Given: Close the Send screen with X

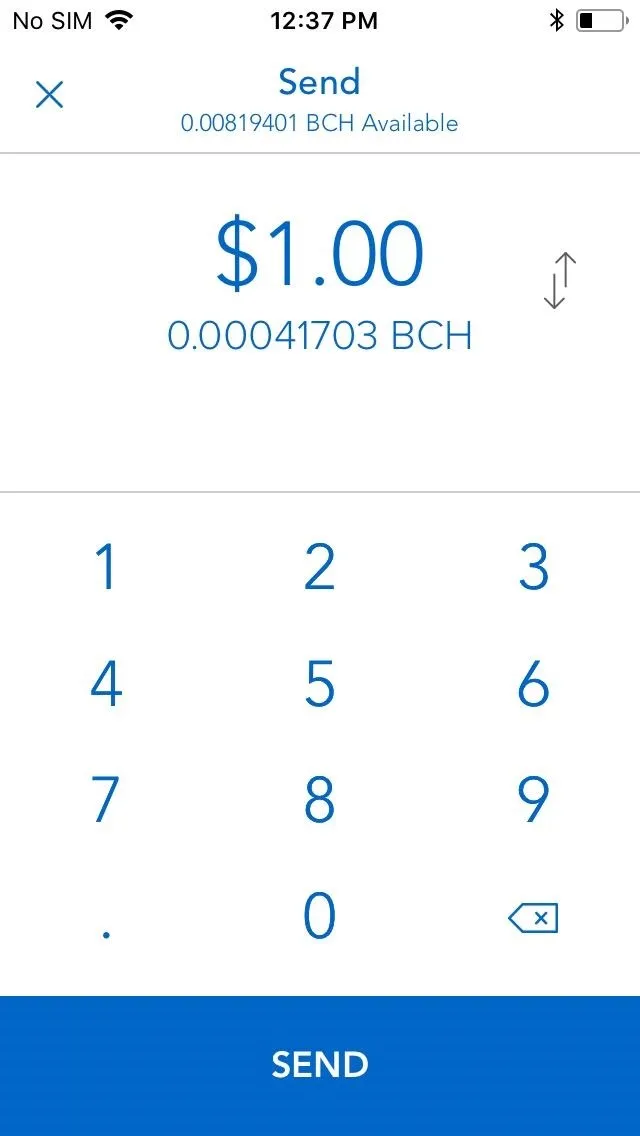Looking at the screenshot, I should click(x=49, y=95).
